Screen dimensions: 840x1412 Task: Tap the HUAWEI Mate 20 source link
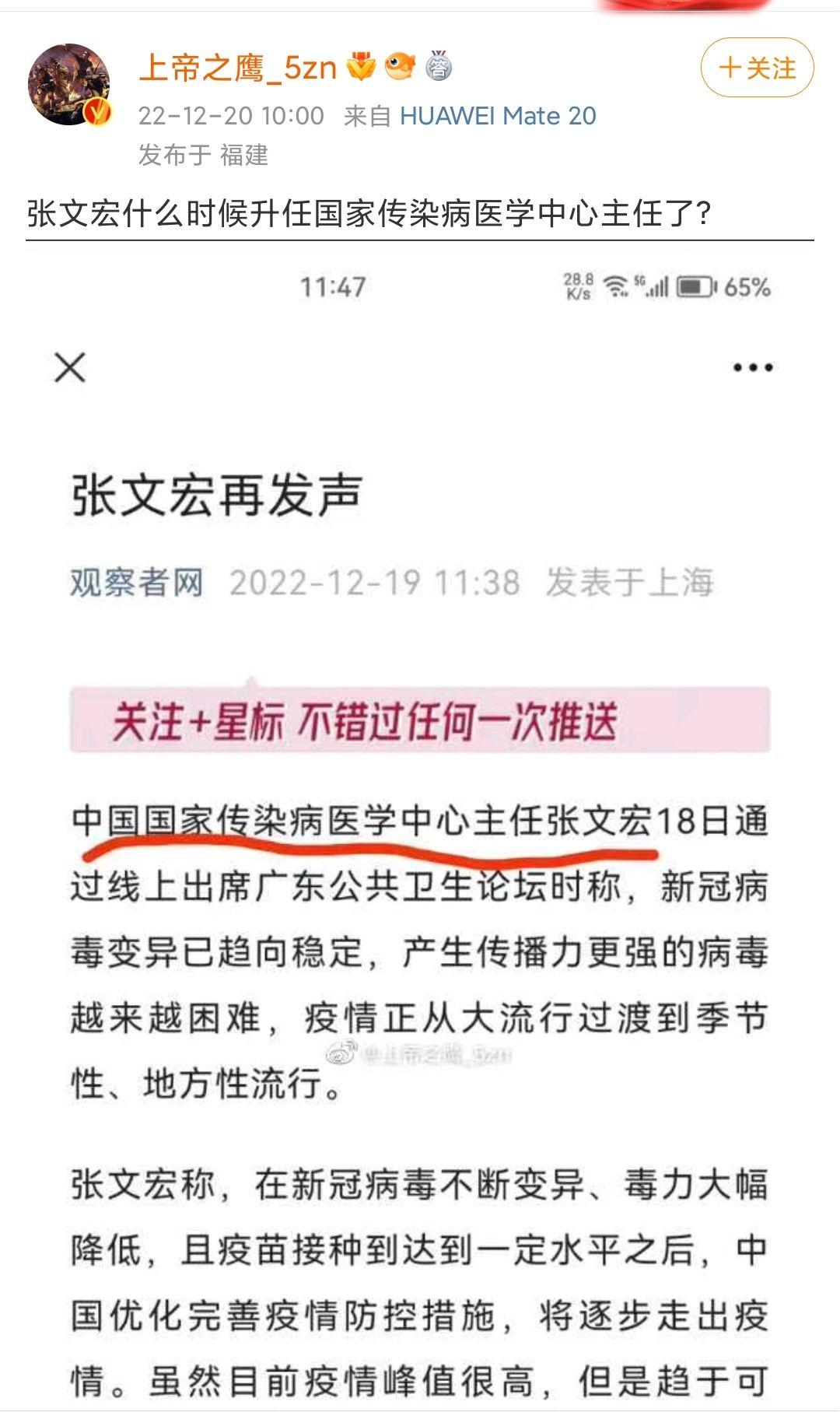[498, 116]
